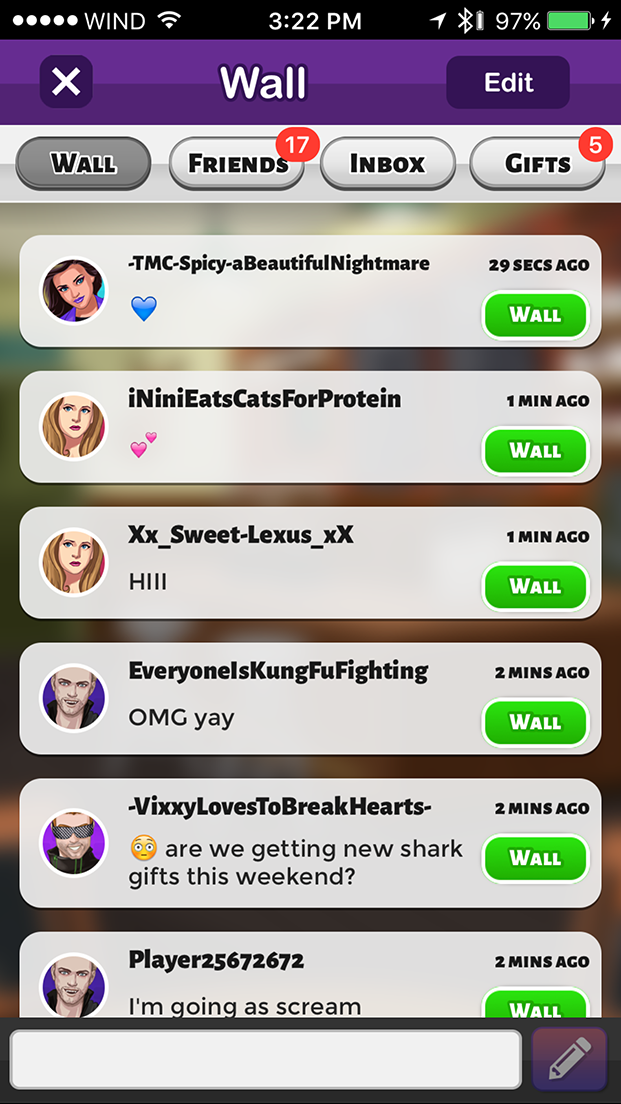Image resolution: width=621 pixels, height=1104 pixels.
Task: Open -VixxyLovesToBreakHearts- wall via Wall button
Action: click(x=535, y=858)
